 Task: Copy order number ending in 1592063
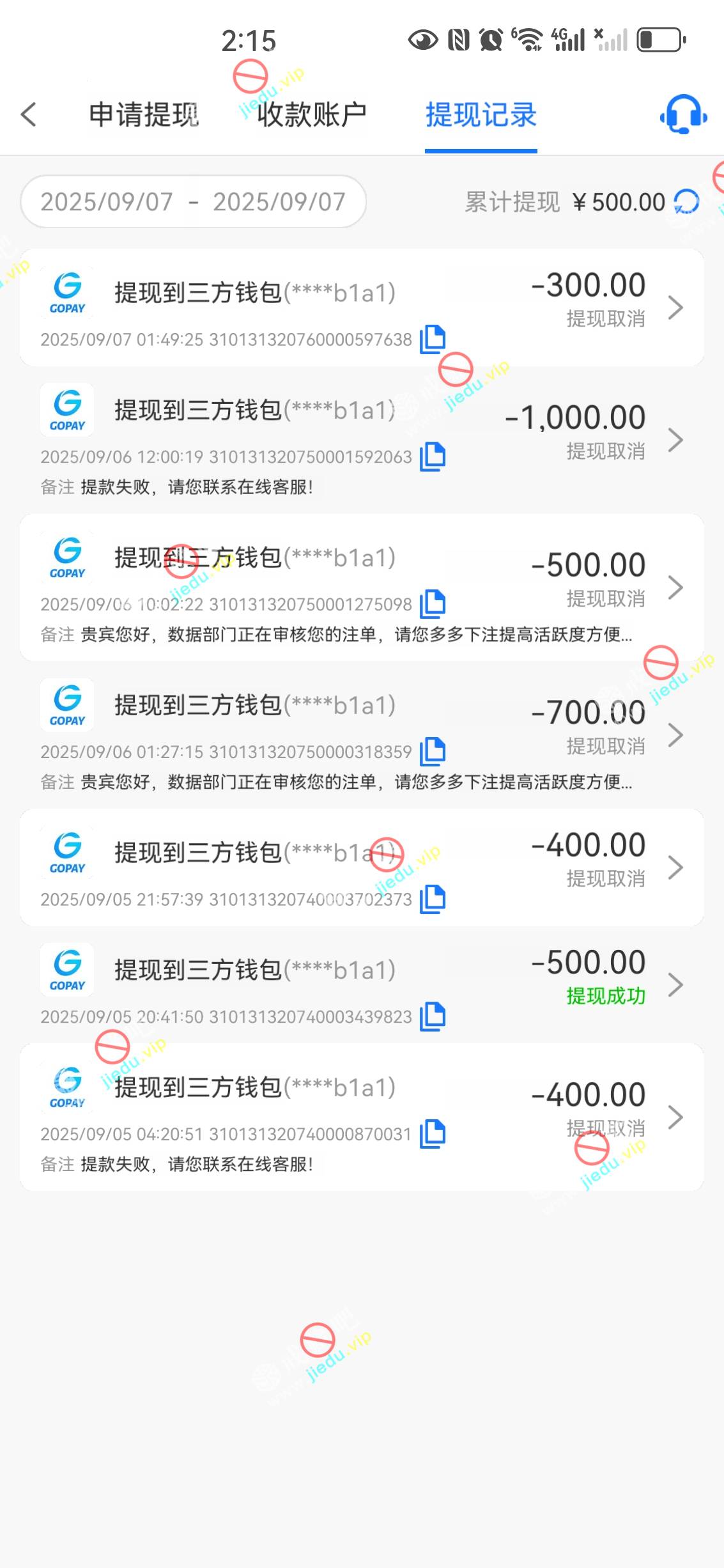click(x=433, y=456)
